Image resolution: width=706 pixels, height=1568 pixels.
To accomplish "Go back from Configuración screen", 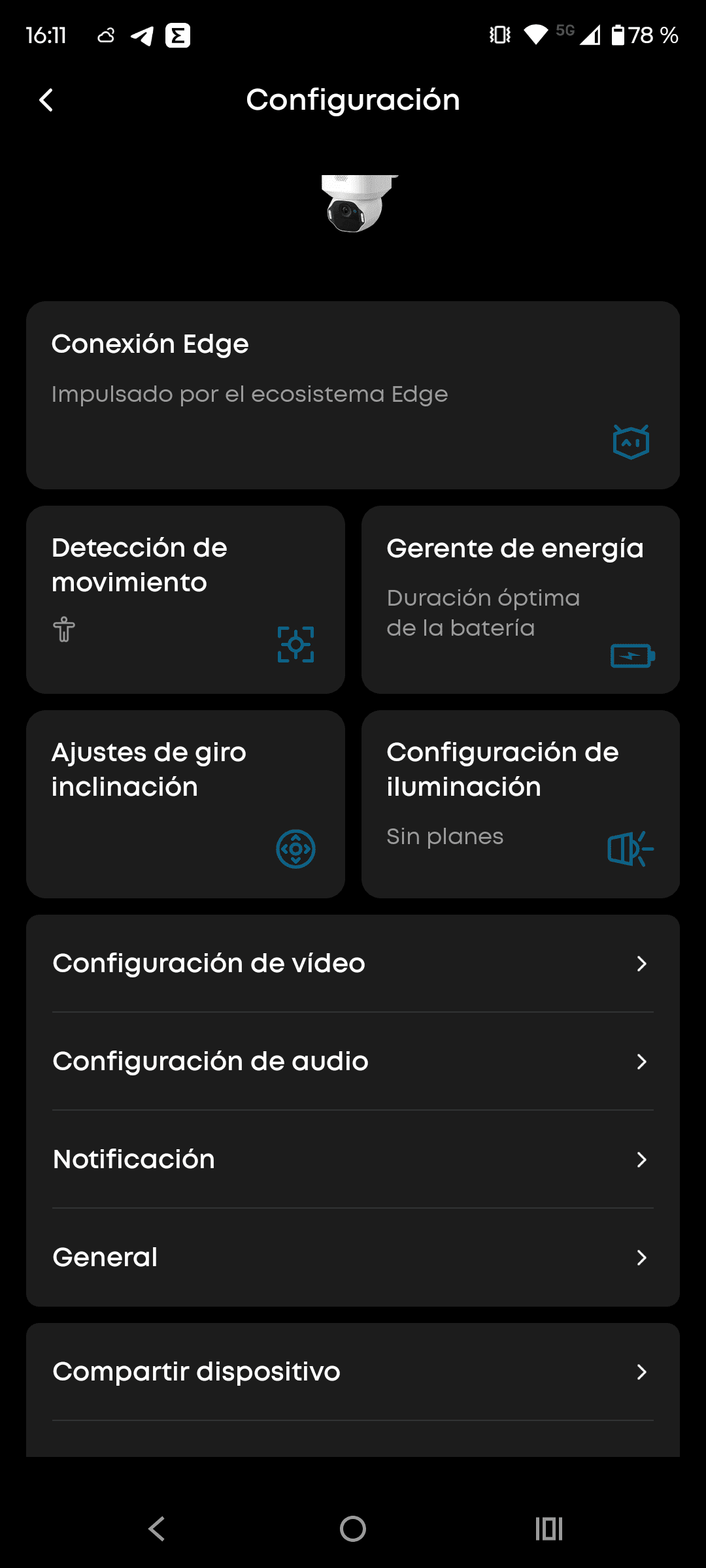I will (x=46, y=101).
